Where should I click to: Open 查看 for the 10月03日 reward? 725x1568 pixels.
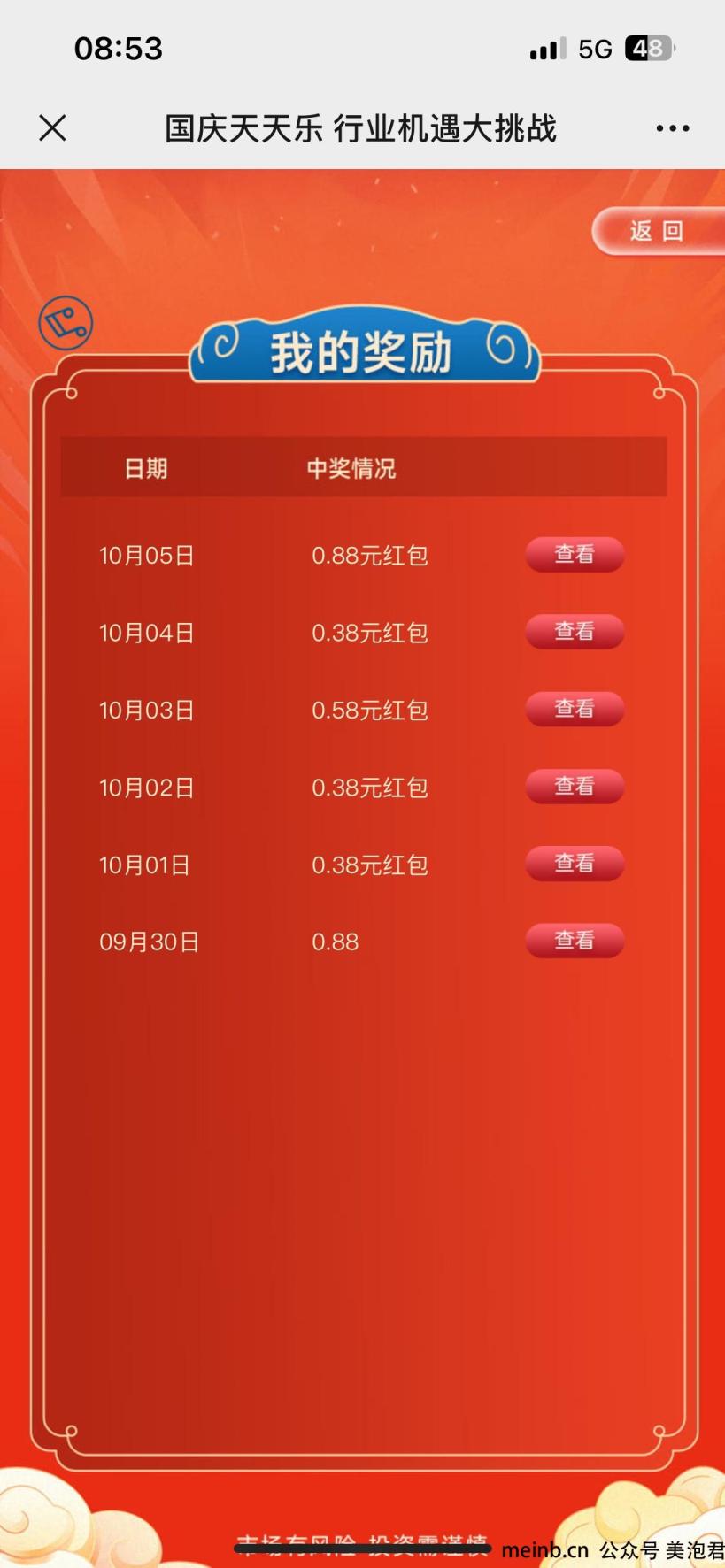point(575,709)
